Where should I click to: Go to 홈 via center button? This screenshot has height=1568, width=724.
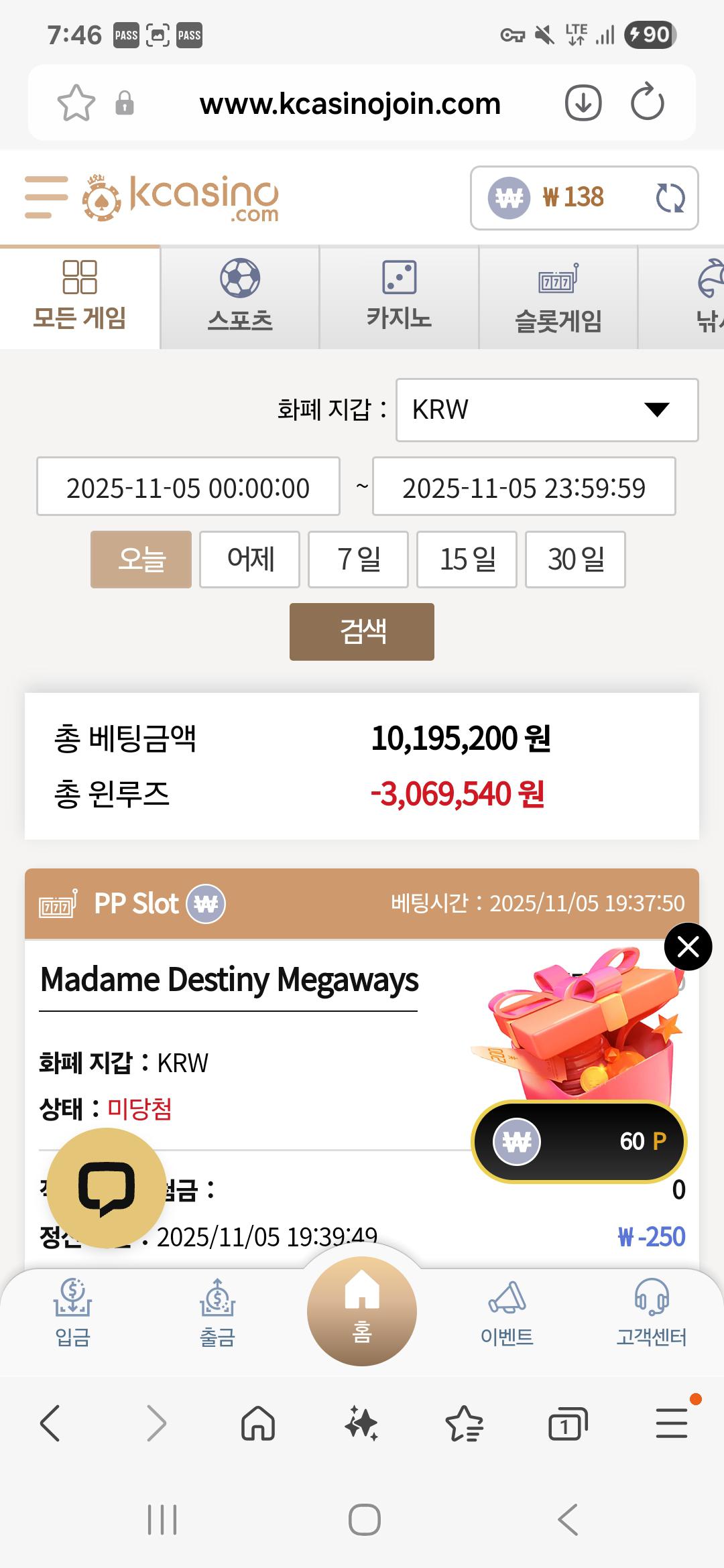point(362,1310)
